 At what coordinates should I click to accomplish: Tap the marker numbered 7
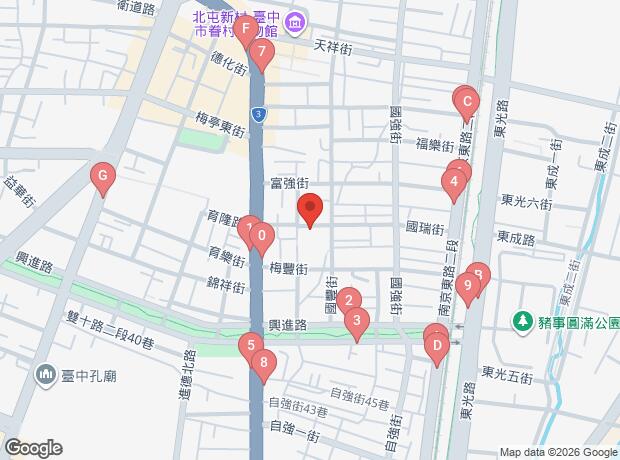tap(261, 51)
